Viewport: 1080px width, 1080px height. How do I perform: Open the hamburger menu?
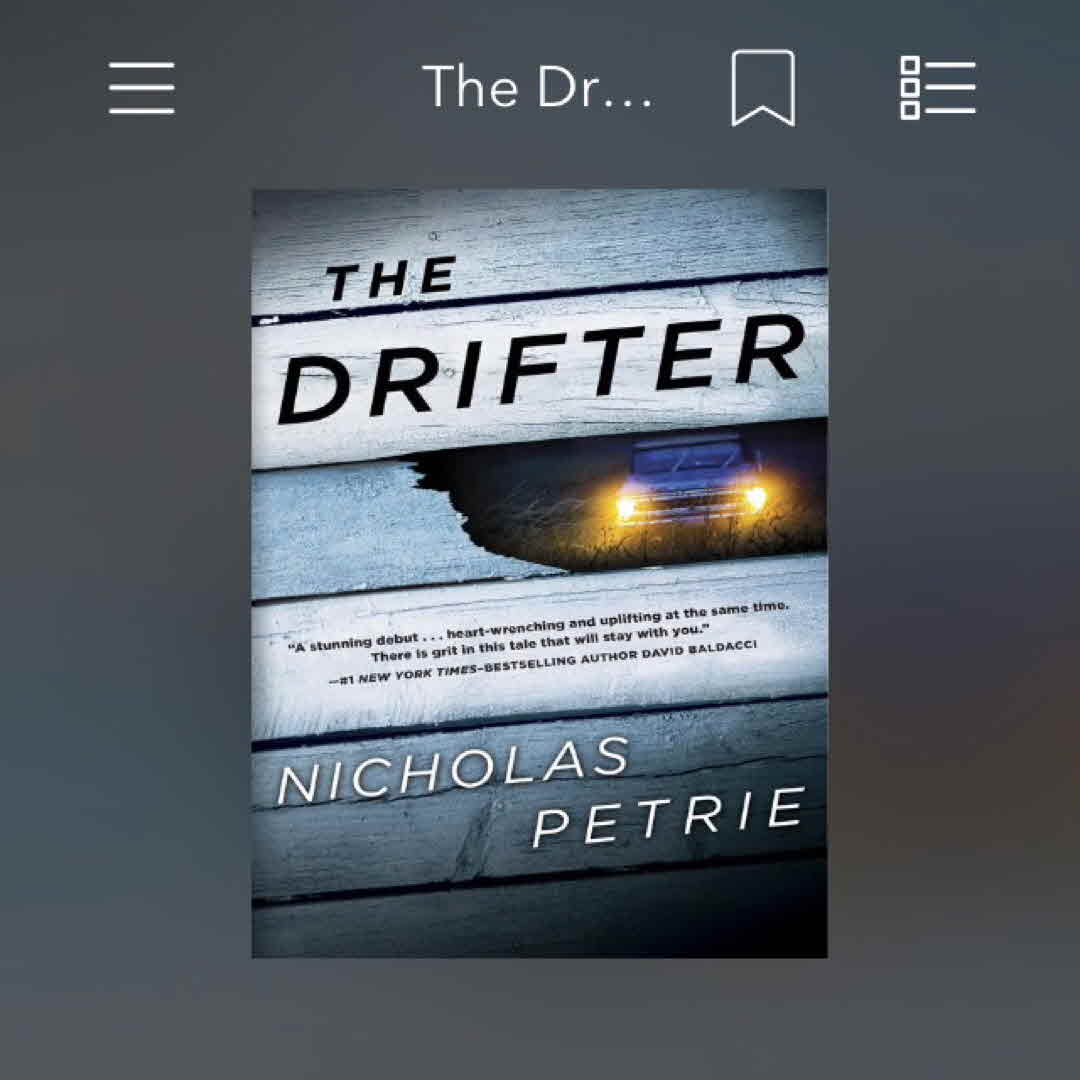point(141,88)
